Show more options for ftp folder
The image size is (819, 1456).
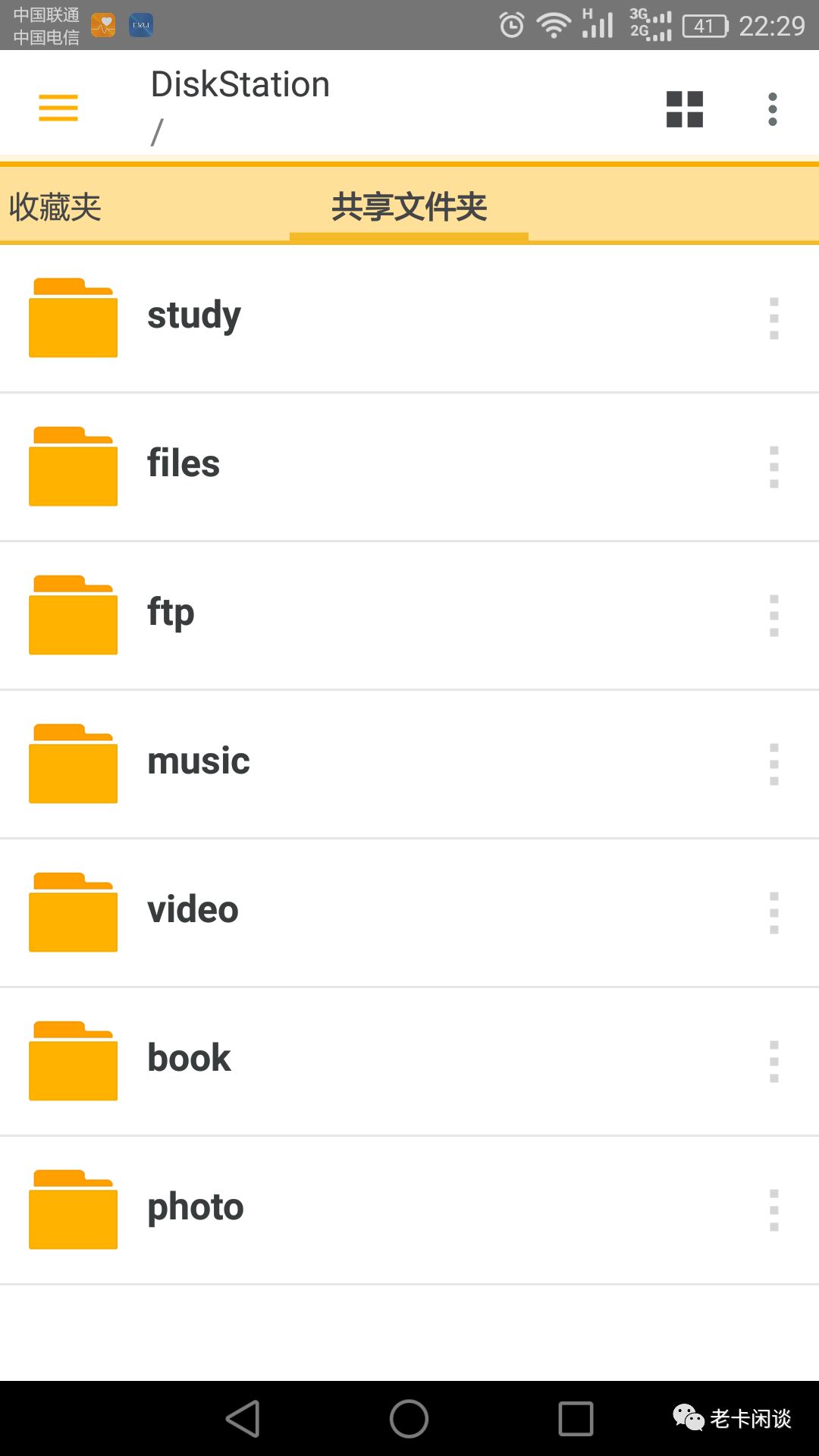(x=774, y=616)
